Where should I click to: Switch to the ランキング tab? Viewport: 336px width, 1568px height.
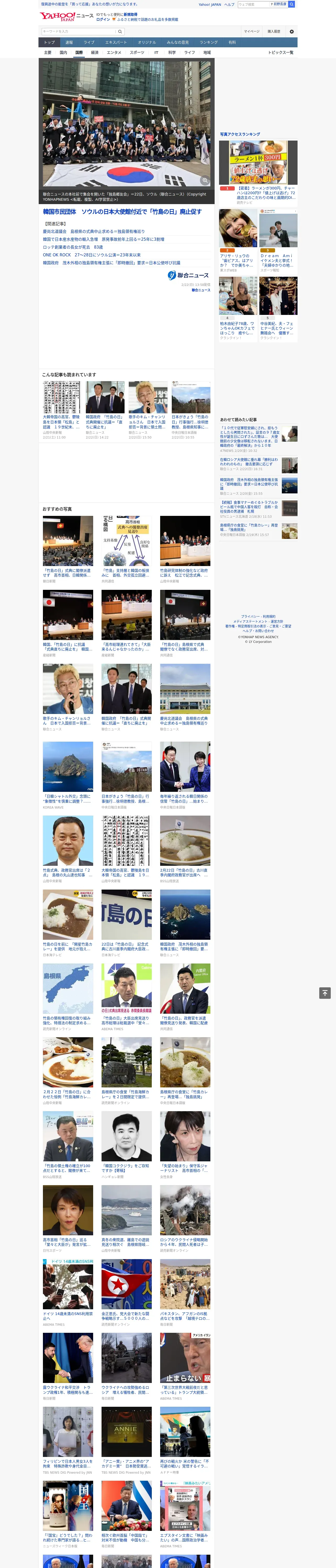click(209, 43)
